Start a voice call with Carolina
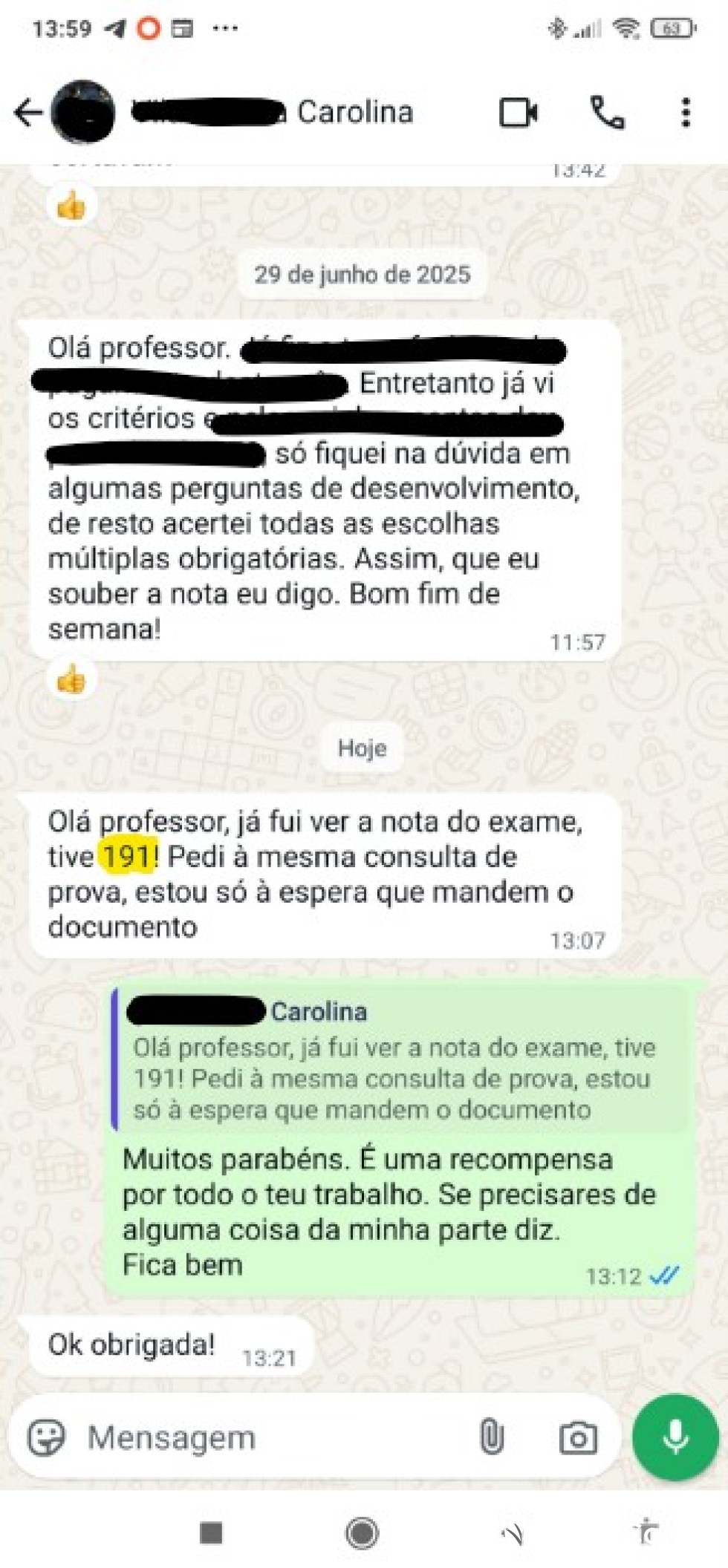This screenshot has height=1568, width=728. point(607,113)
